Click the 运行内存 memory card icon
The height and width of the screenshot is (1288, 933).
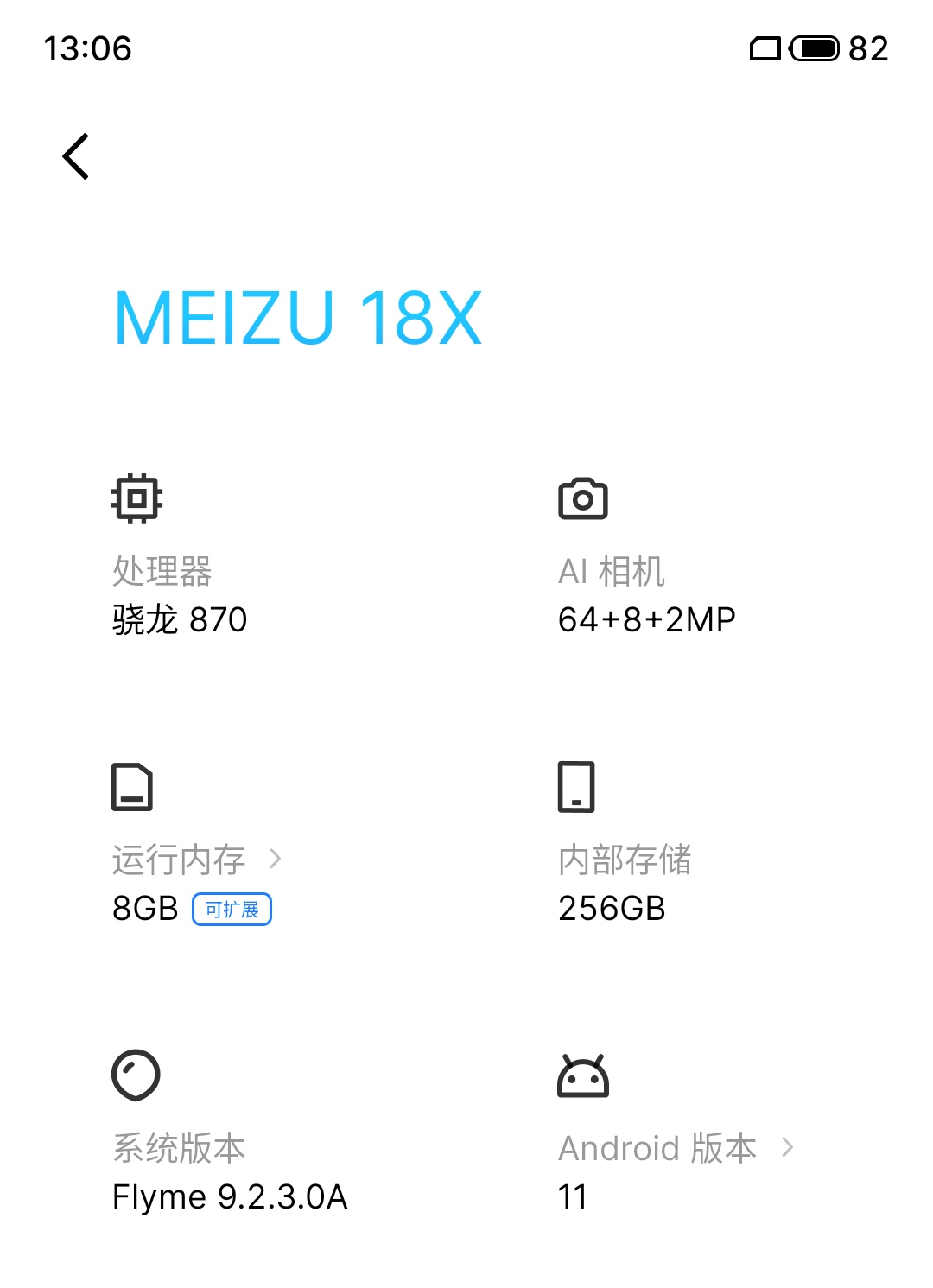click(132, 786)
